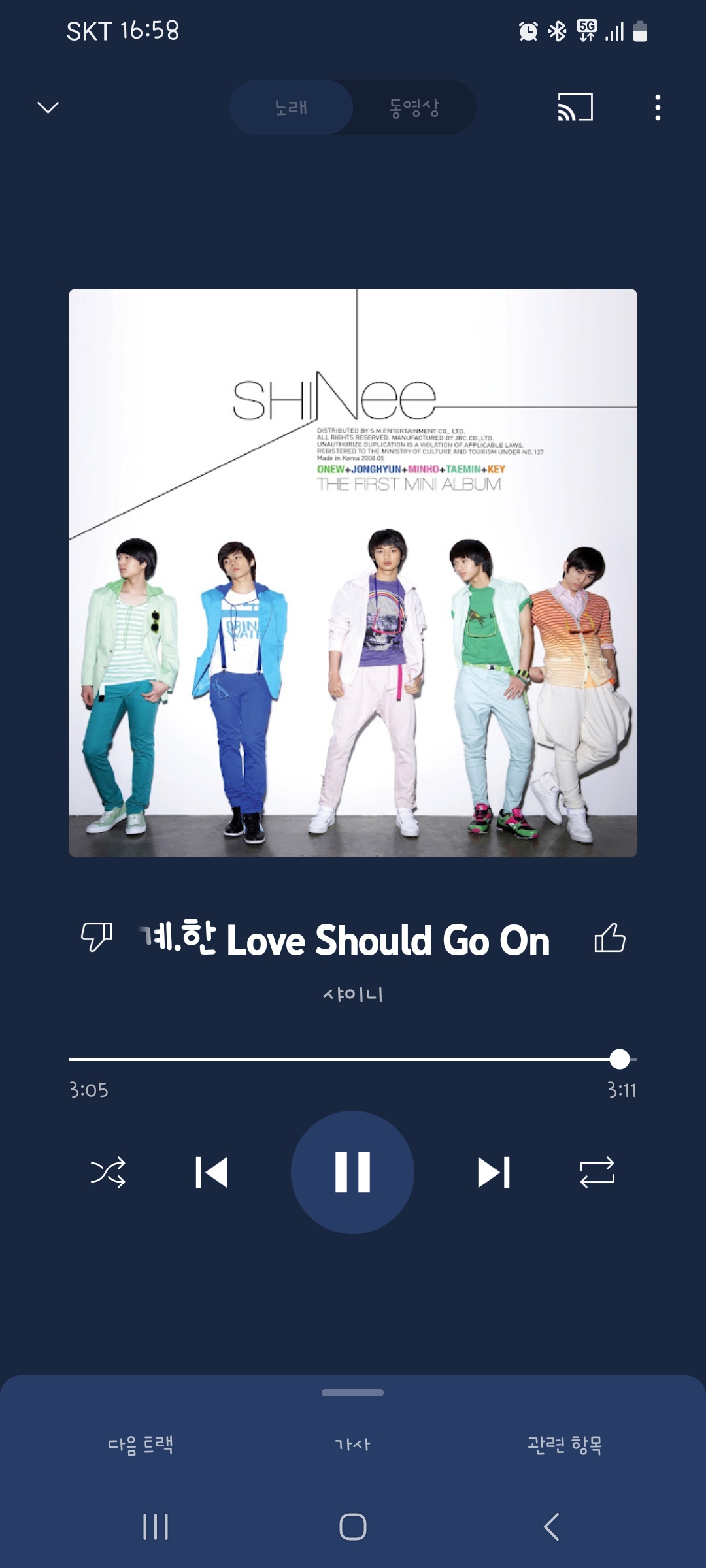The width and height of the screenshot is (706, 1568).
Task: Toggle shuffle mode
Action: [x=108, y=1172]
